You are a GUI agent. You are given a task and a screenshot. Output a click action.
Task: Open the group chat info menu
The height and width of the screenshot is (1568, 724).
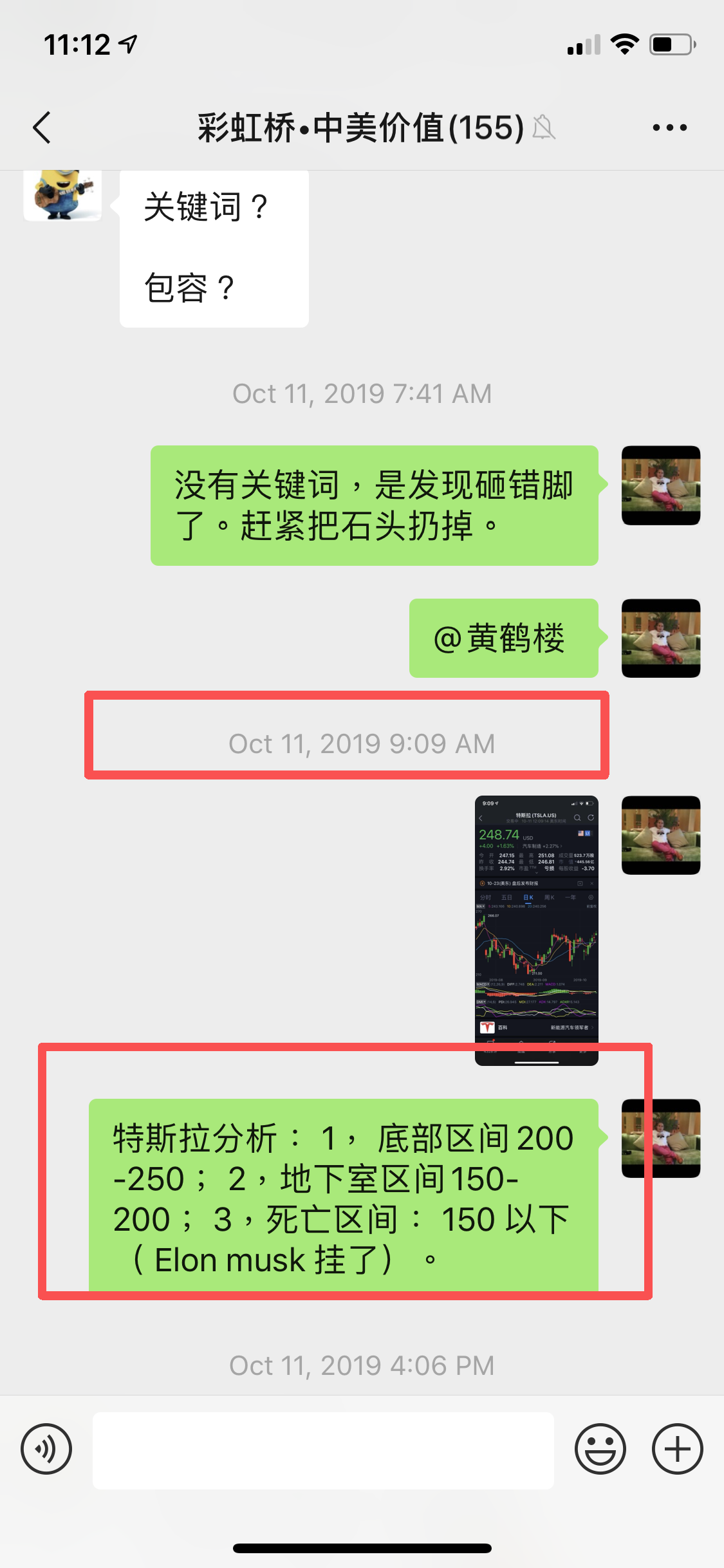tap(669, 127)
